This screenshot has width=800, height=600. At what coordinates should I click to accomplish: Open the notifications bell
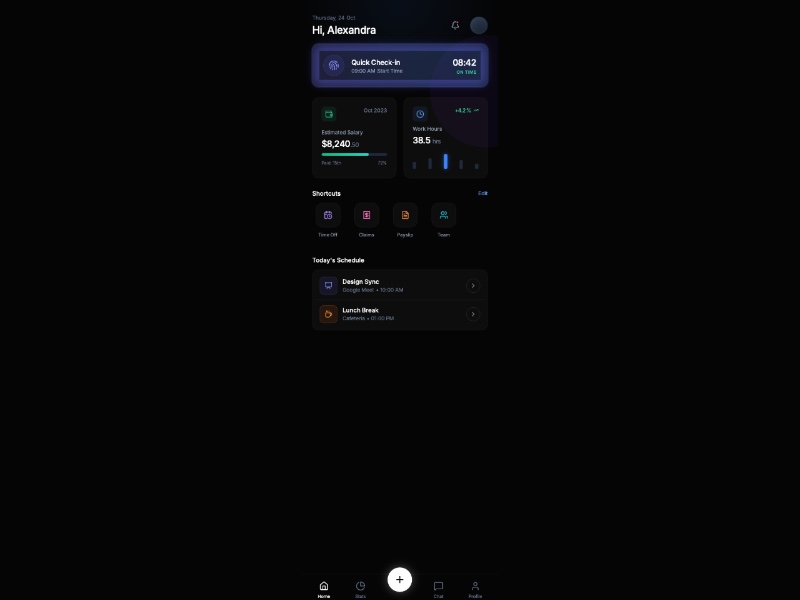[456, 25]
